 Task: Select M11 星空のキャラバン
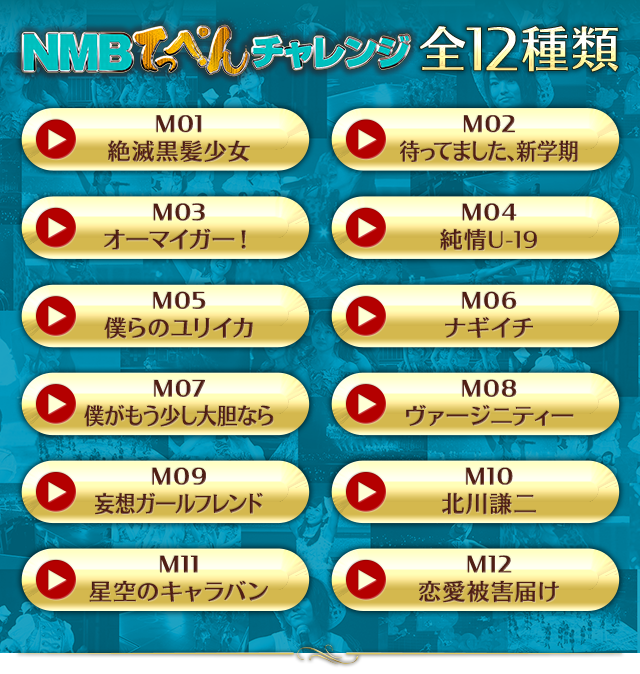click(x=165, y=580)
